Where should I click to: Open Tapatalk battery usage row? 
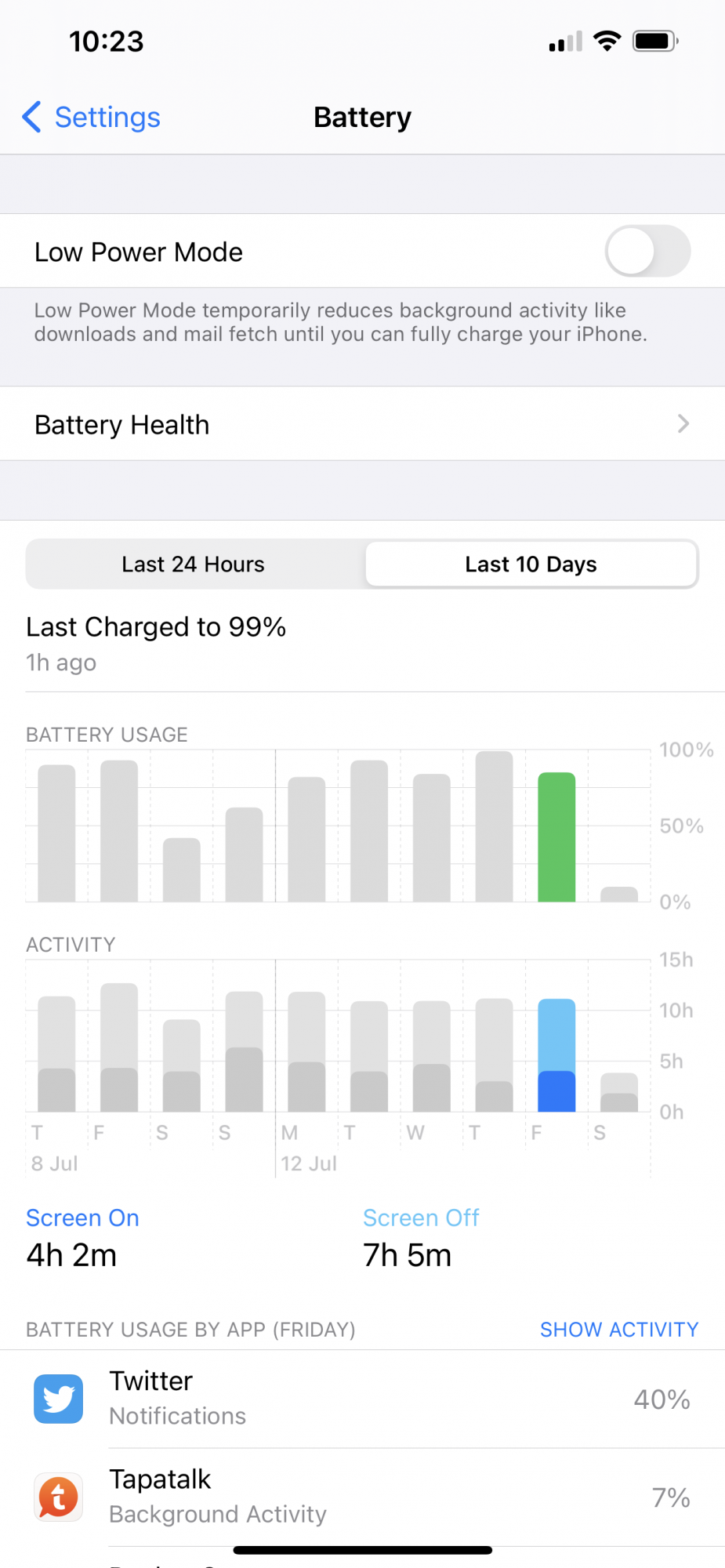(x=362, y=1497)
